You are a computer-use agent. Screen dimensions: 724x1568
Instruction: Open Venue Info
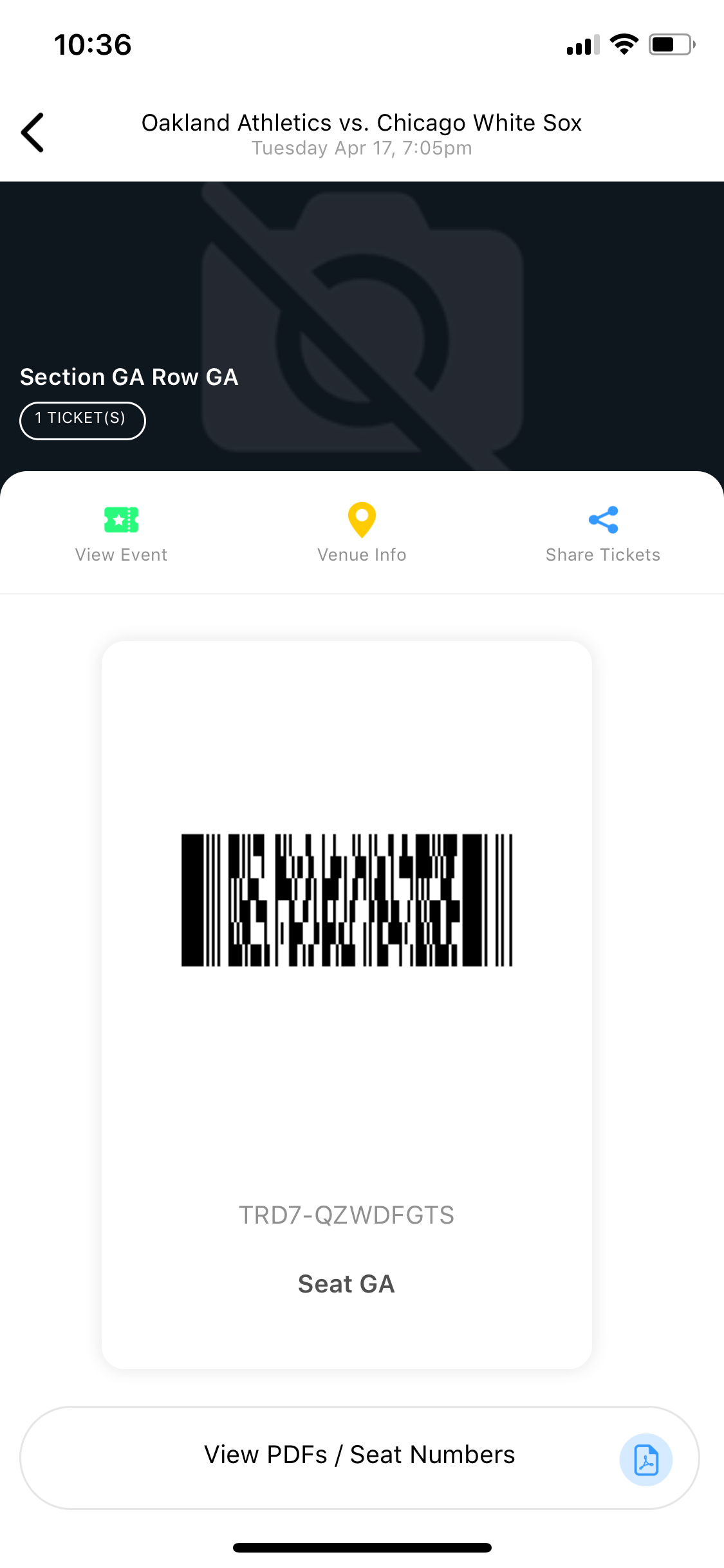tap(362, 534)
